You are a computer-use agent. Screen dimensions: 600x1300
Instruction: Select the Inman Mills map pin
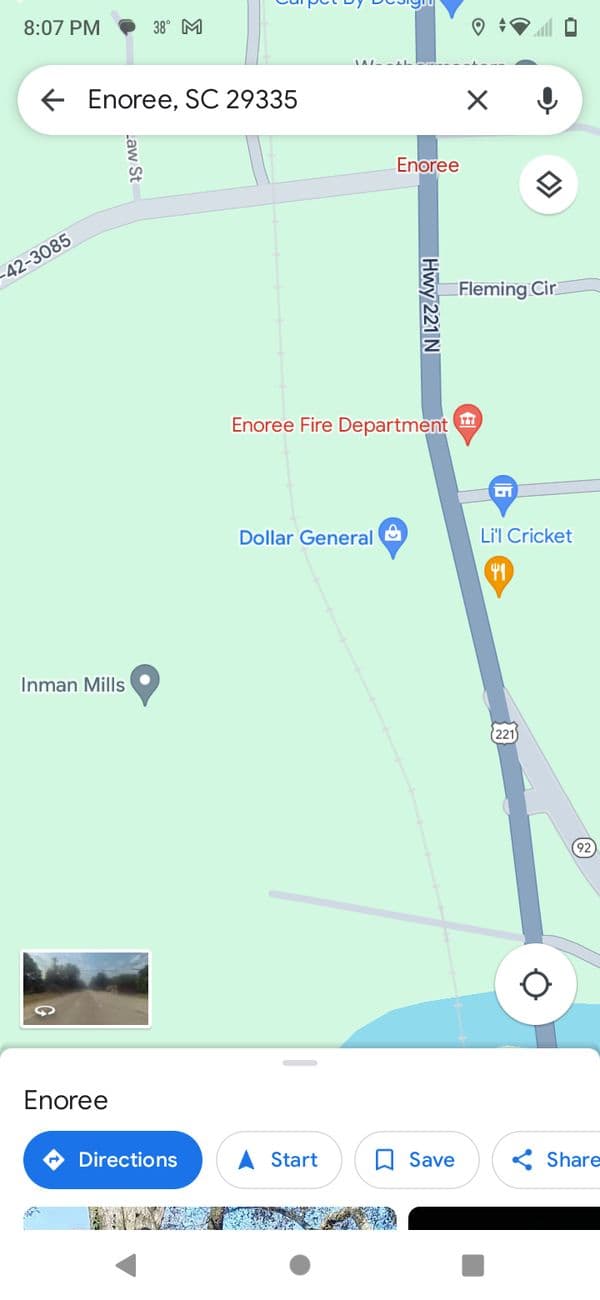(146, 684)
